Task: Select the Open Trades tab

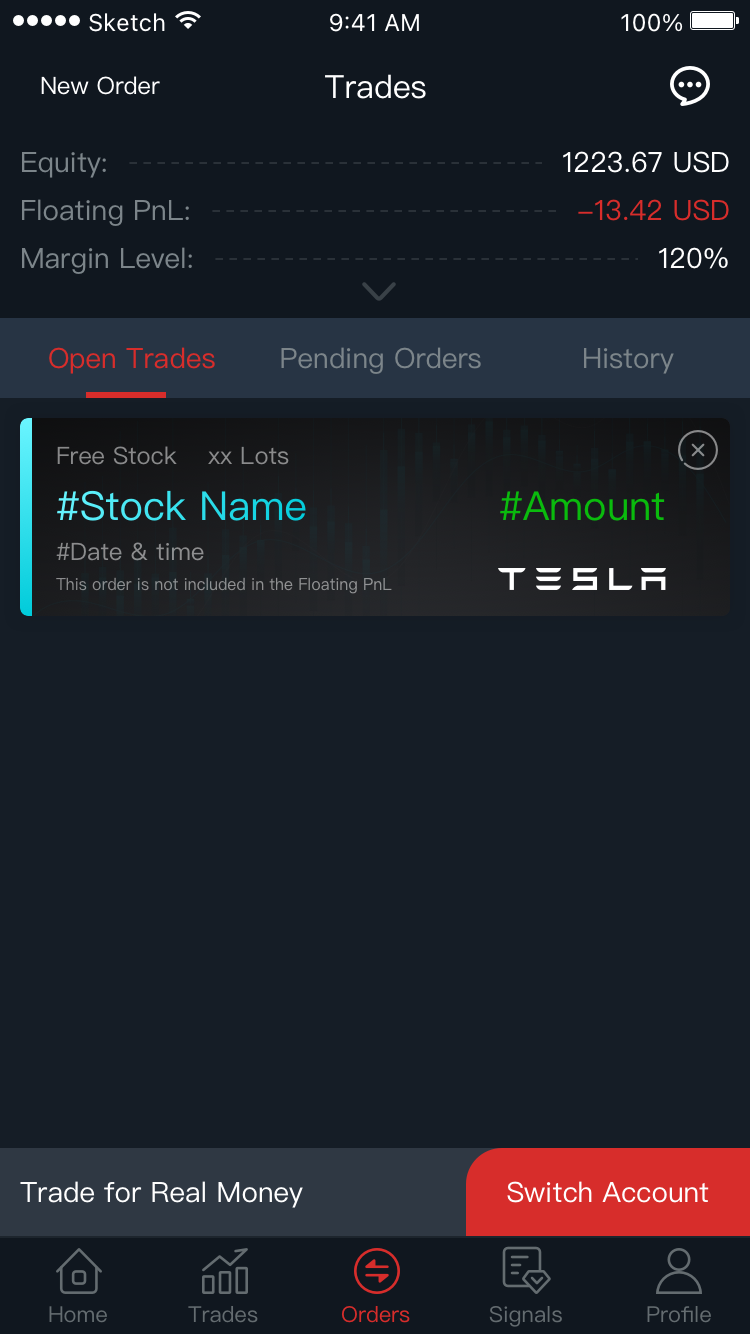Action: 131,359
